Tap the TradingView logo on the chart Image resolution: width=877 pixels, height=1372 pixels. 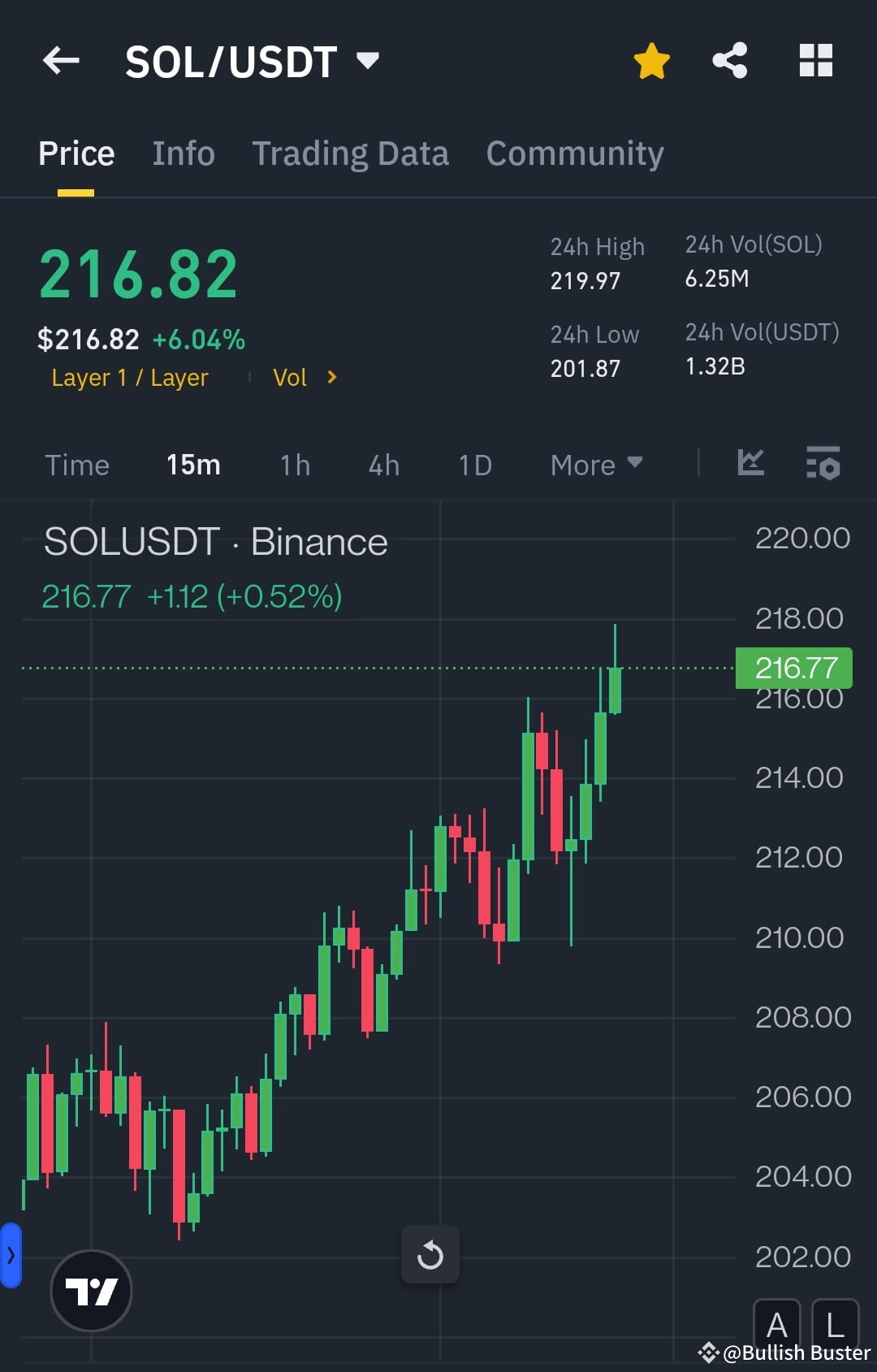point(91,1291)
